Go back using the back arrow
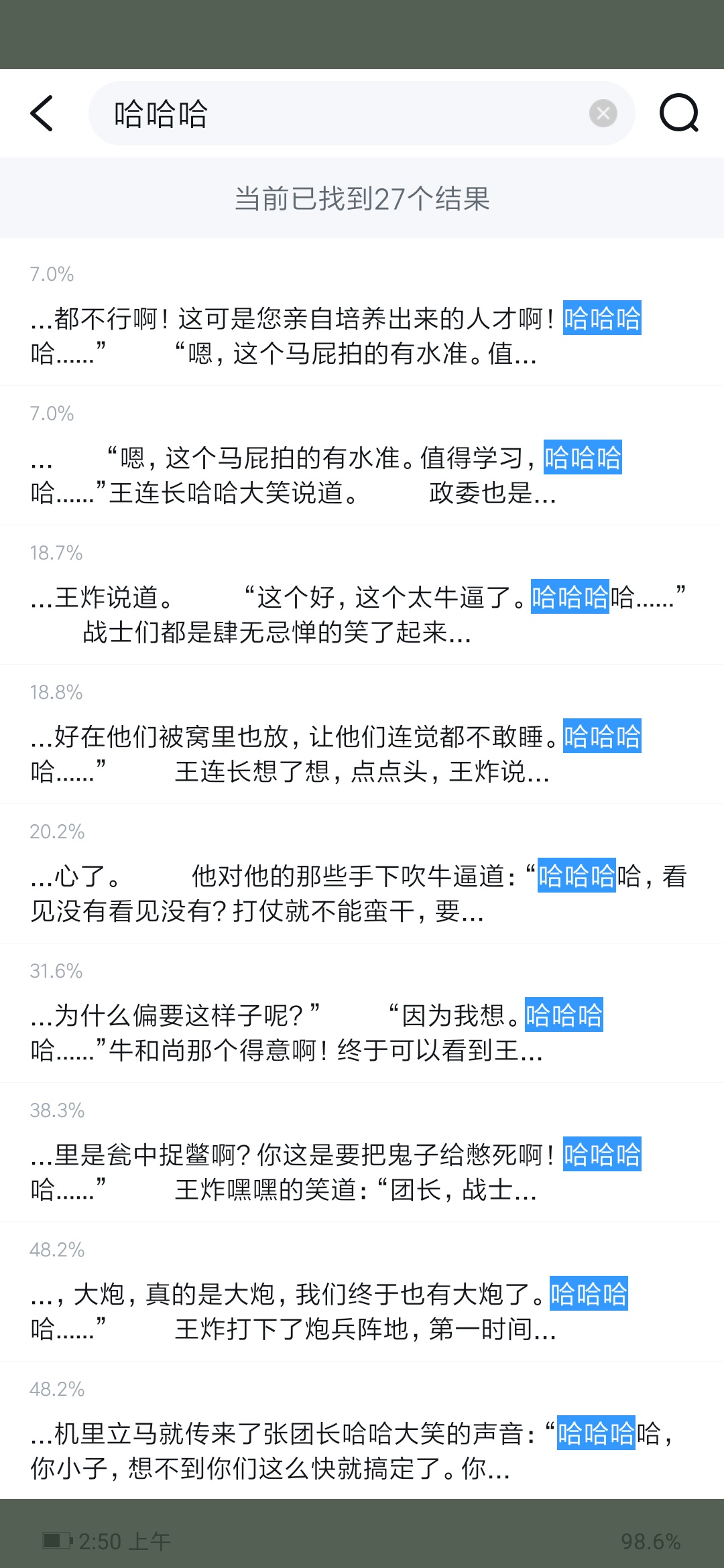The image size is (724, 1568). [42, 113]
